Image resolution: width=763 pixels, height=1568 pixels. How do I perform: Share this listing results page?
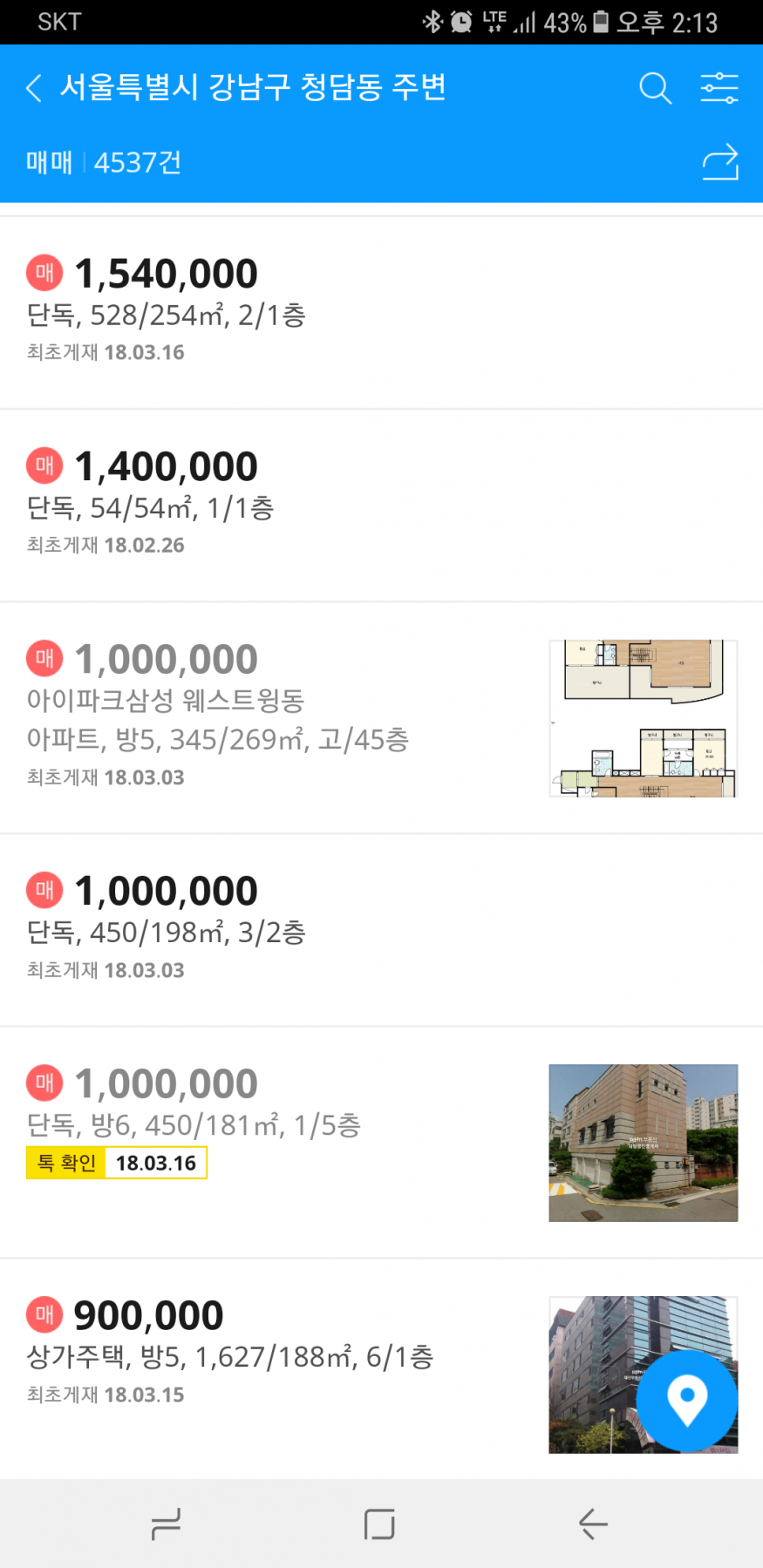click(x=720, y=162)
